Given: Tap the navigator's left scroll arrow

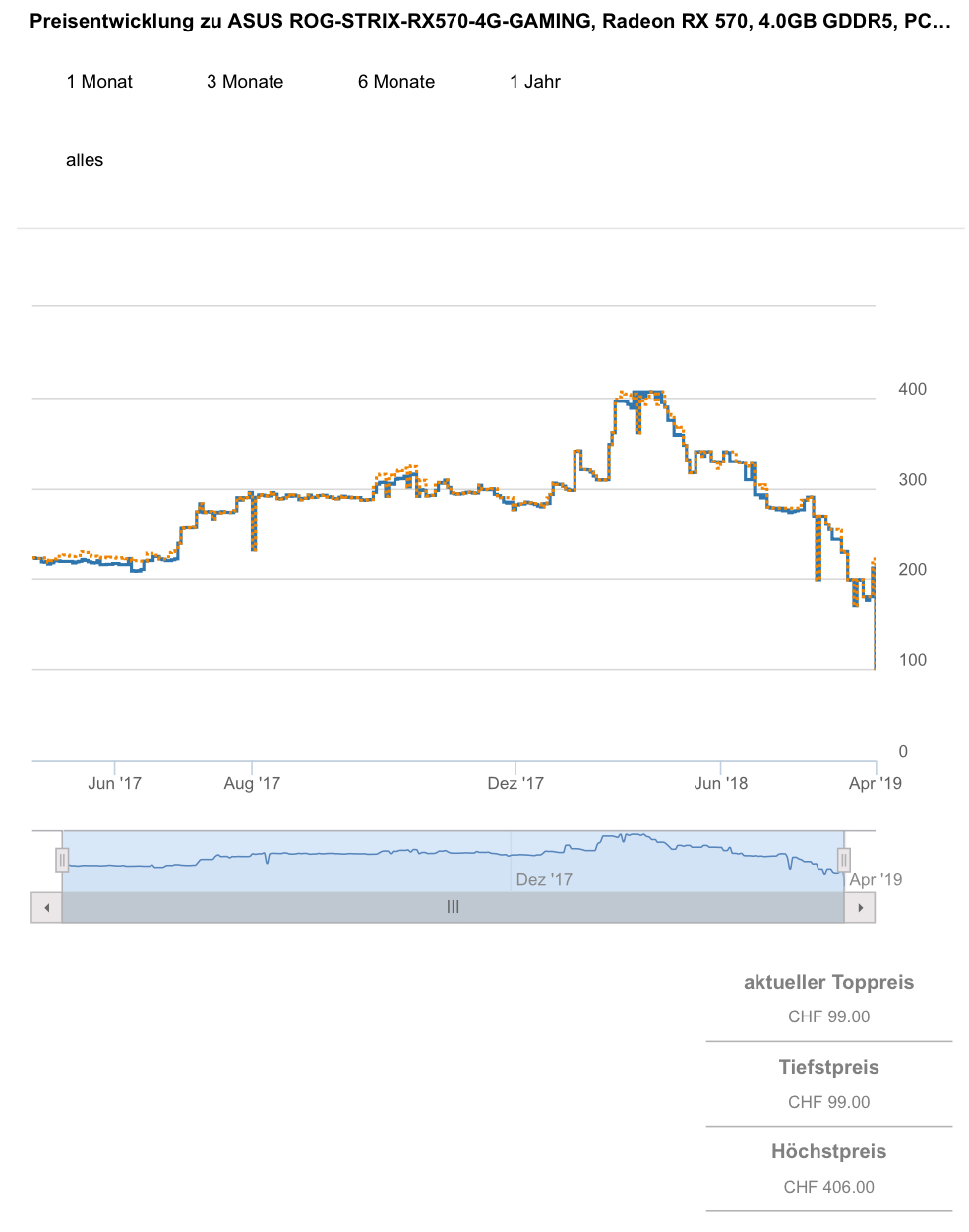Looking at the screenshot, I should (x=46, y=907).
